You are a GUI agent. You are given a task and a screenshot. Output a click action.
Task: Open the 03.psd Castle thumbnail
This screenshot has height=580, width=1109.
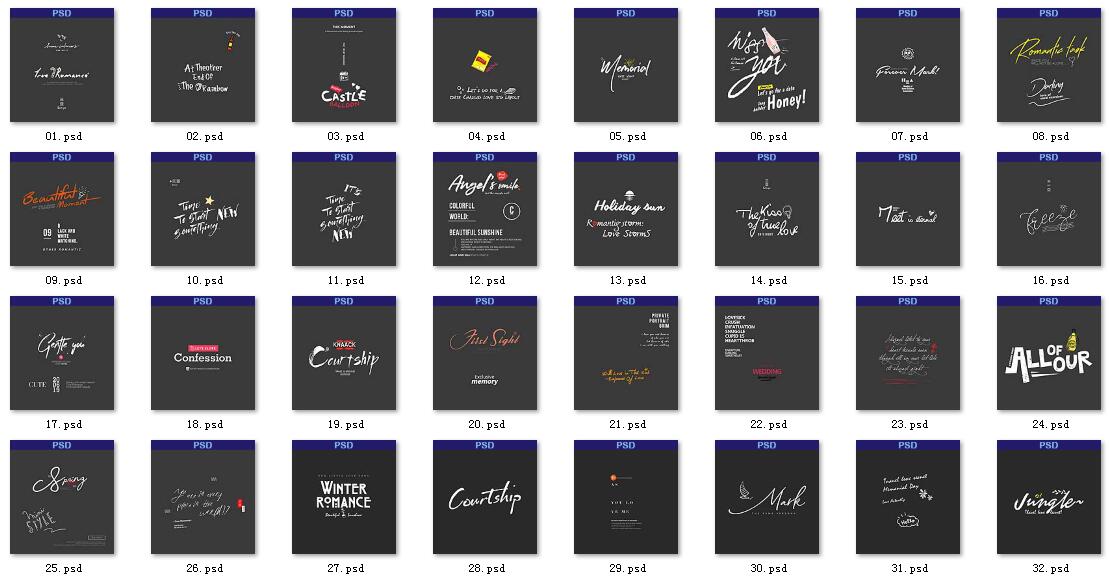click(x=343, y=66)
